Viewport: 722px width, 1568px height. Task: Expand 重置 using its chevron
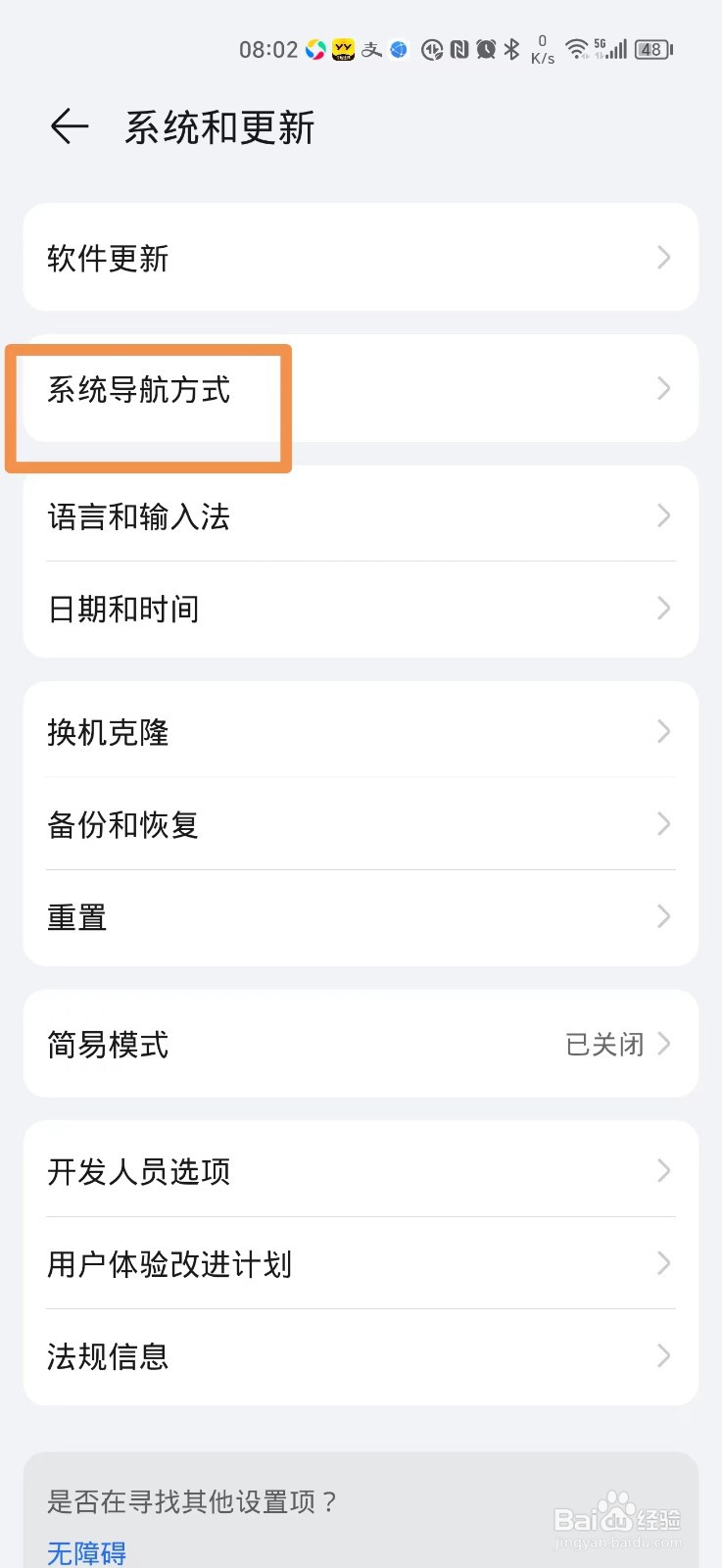[x=664, y=916]
